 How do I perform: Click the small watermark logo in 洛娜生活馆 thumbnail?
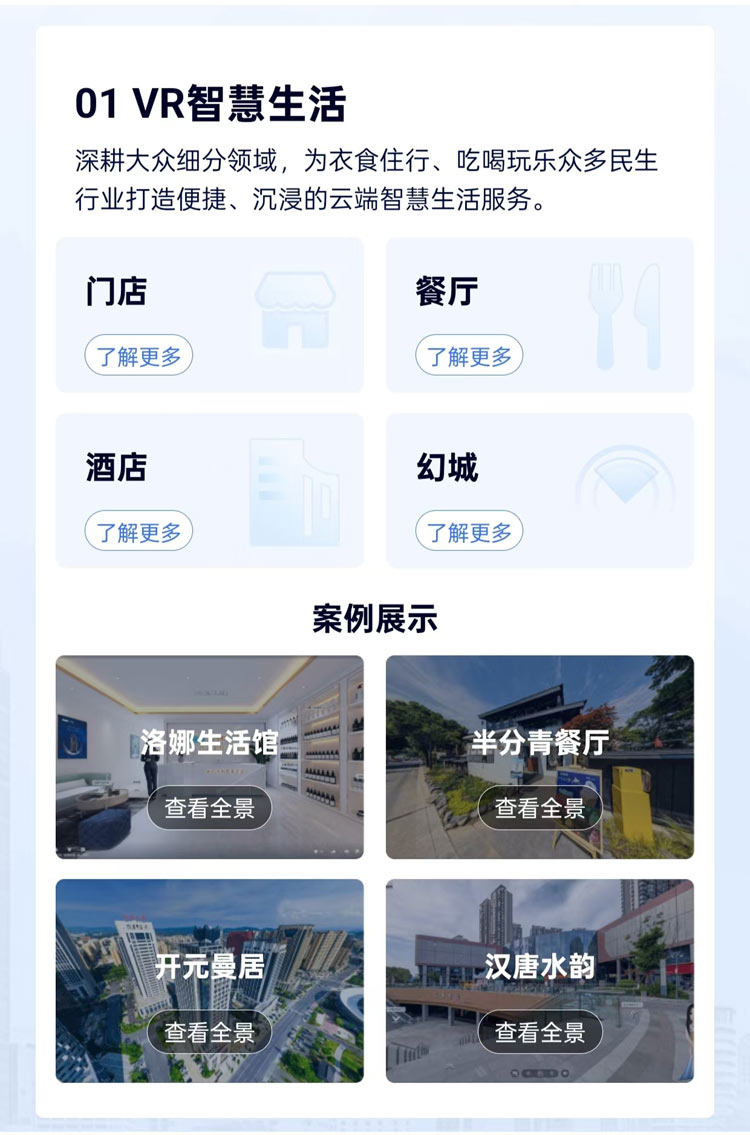(212, 692)
